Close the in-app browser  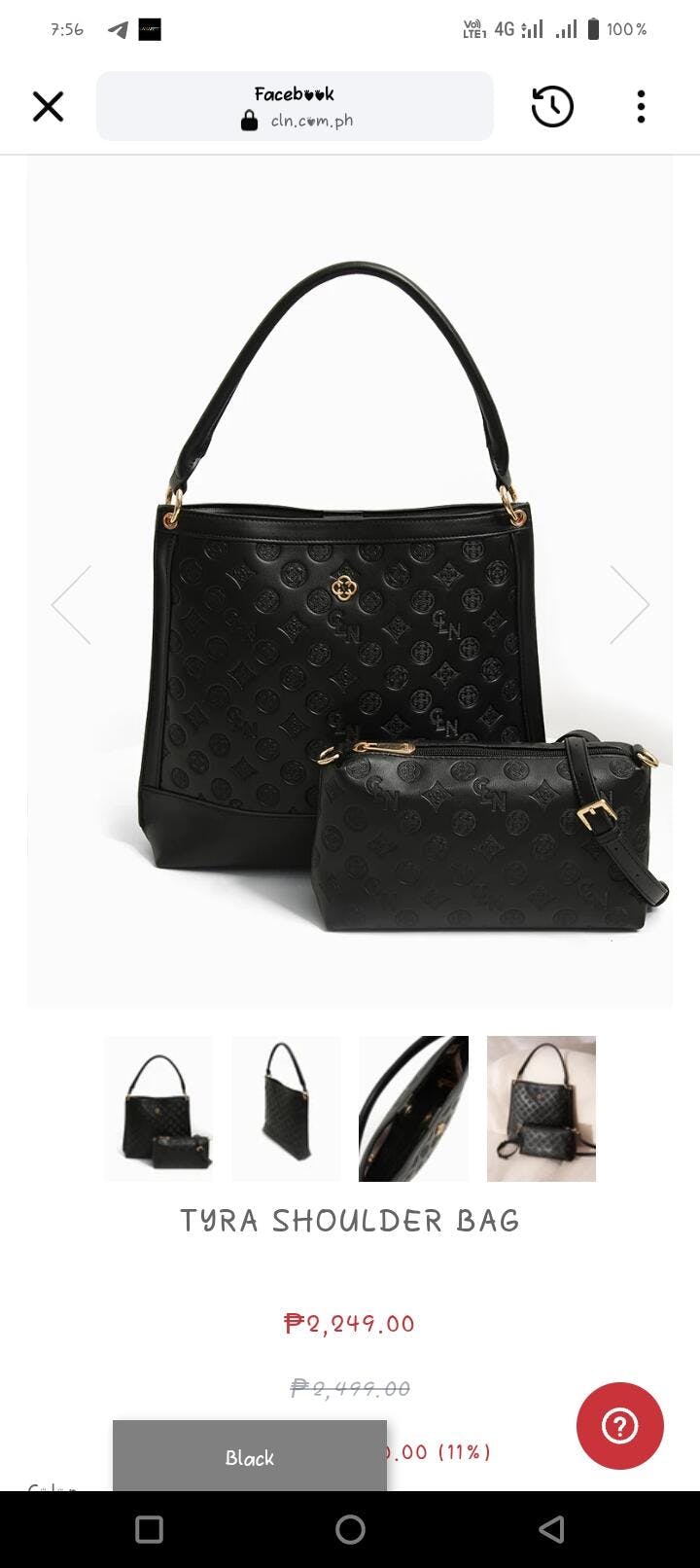click(x=48, y=106)
